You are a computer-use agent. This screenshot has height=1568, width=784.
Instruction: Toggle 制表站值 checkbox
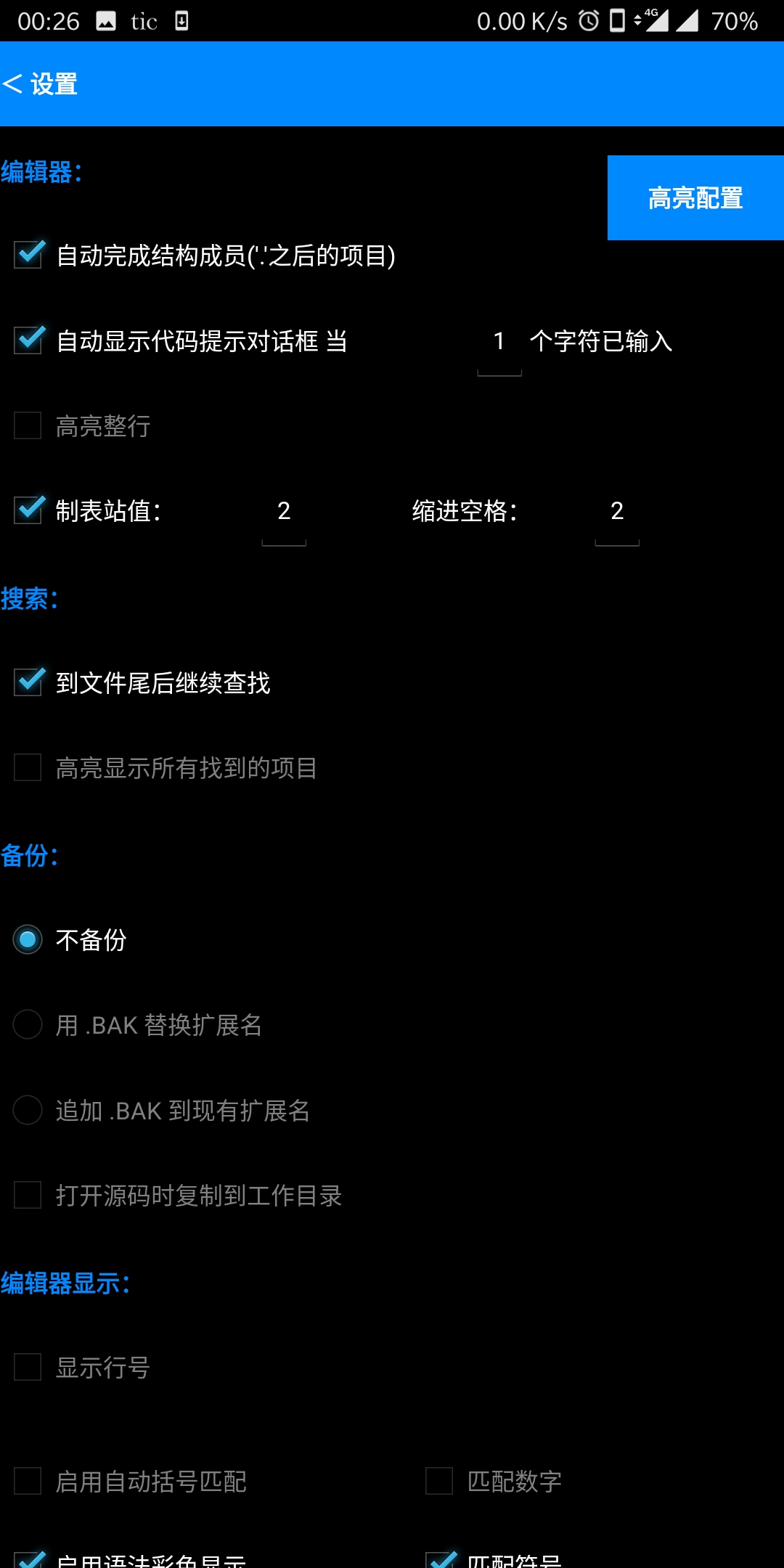[28, 510]
